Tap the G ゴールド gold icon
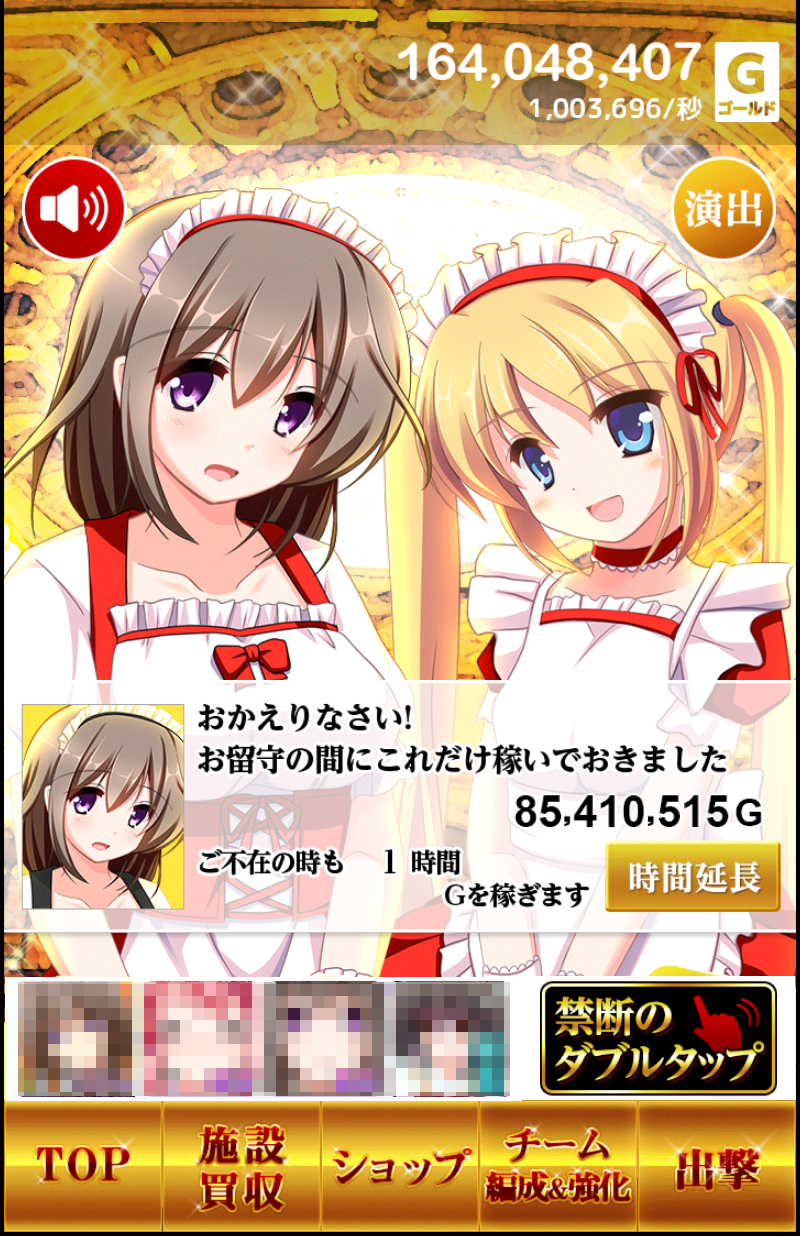The image size is (800, 1236). coord(747,82)
